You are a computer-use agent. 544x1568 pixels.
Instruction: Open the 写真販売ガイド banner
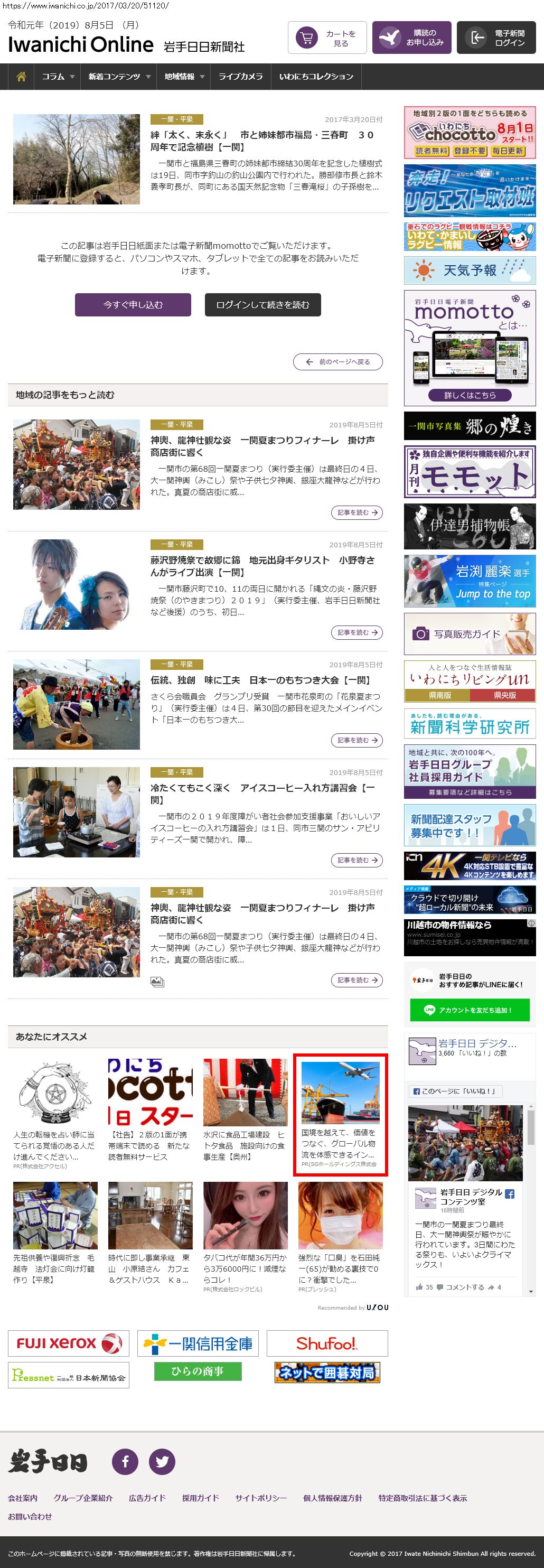(470, 633)
